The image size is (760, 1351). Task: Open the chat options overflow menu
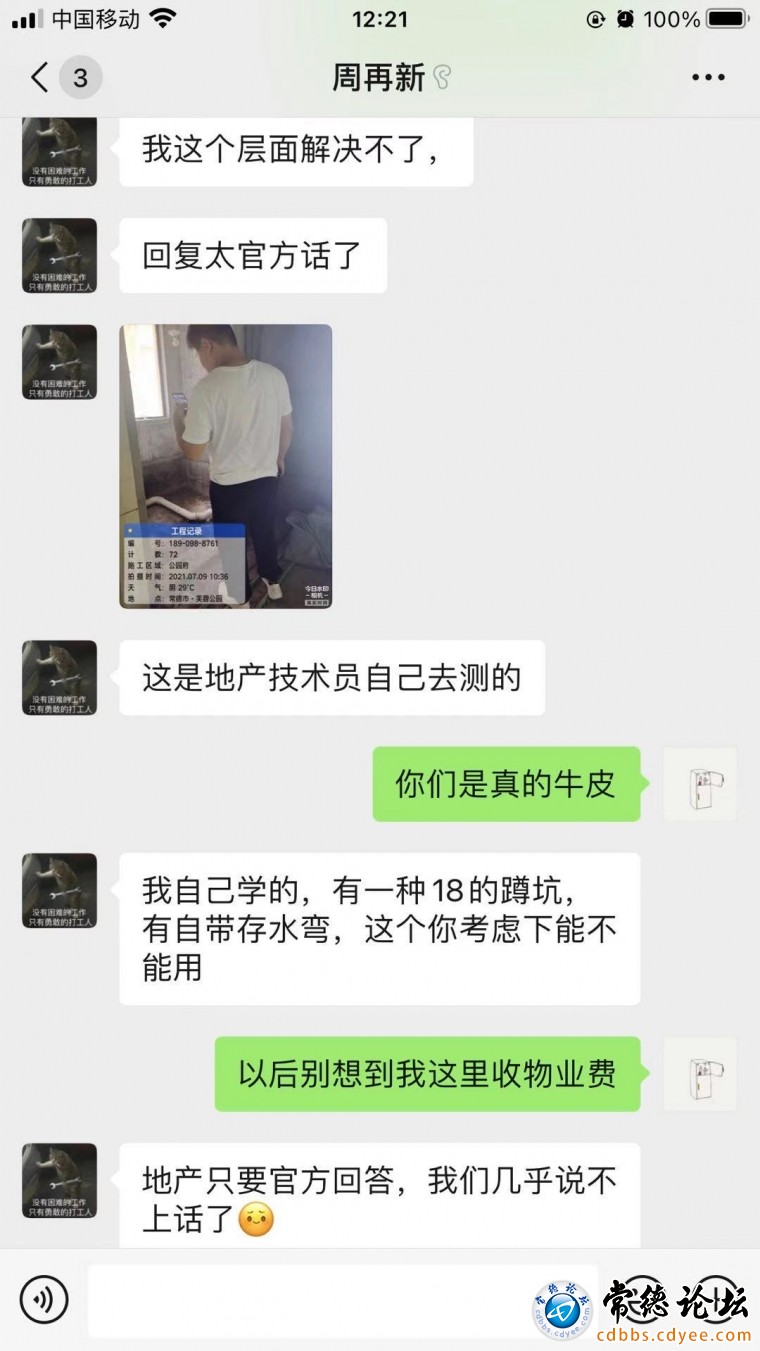point(708,78)
